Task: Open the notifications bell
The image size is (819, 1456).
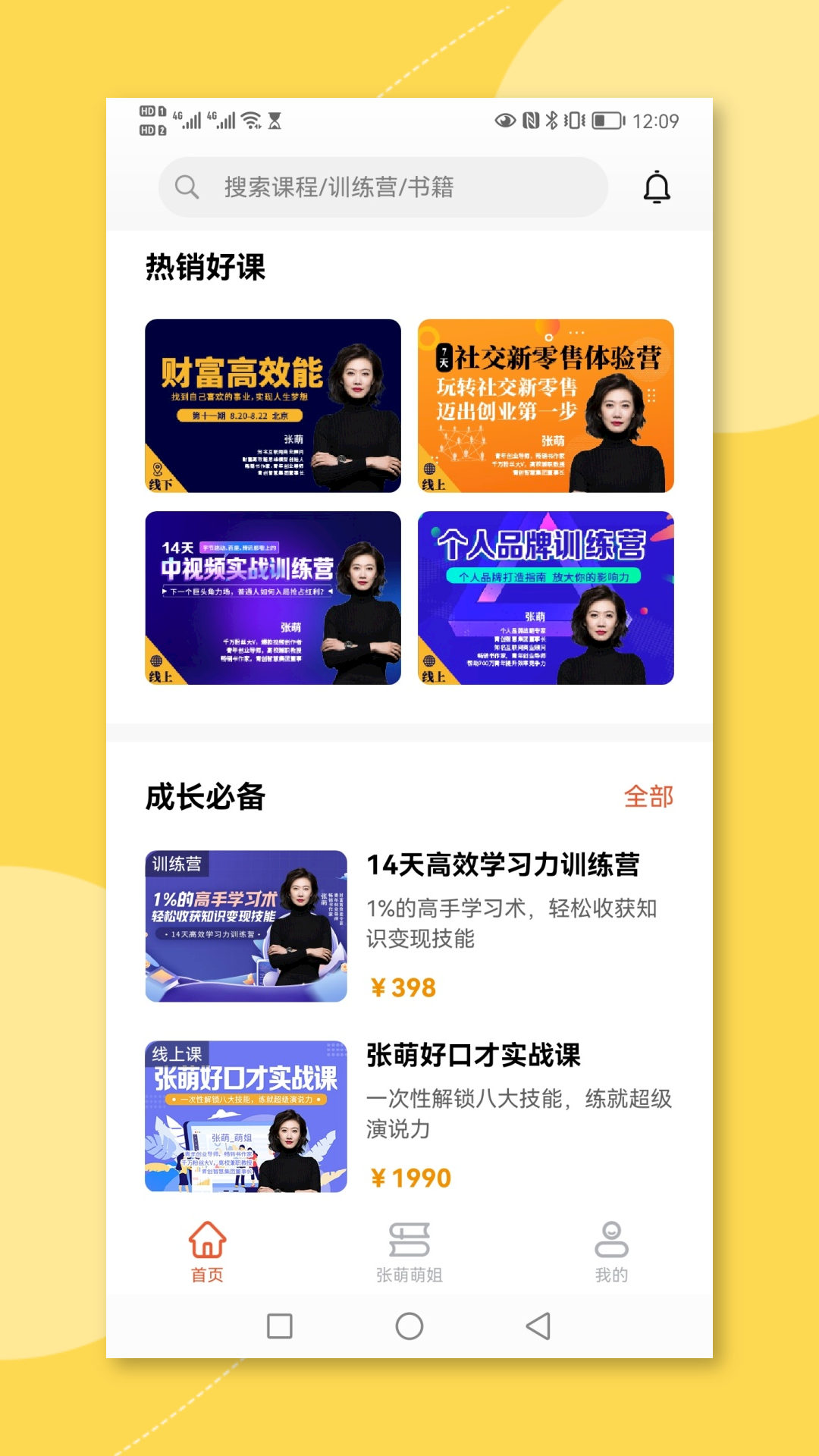Action: [657, 187]
